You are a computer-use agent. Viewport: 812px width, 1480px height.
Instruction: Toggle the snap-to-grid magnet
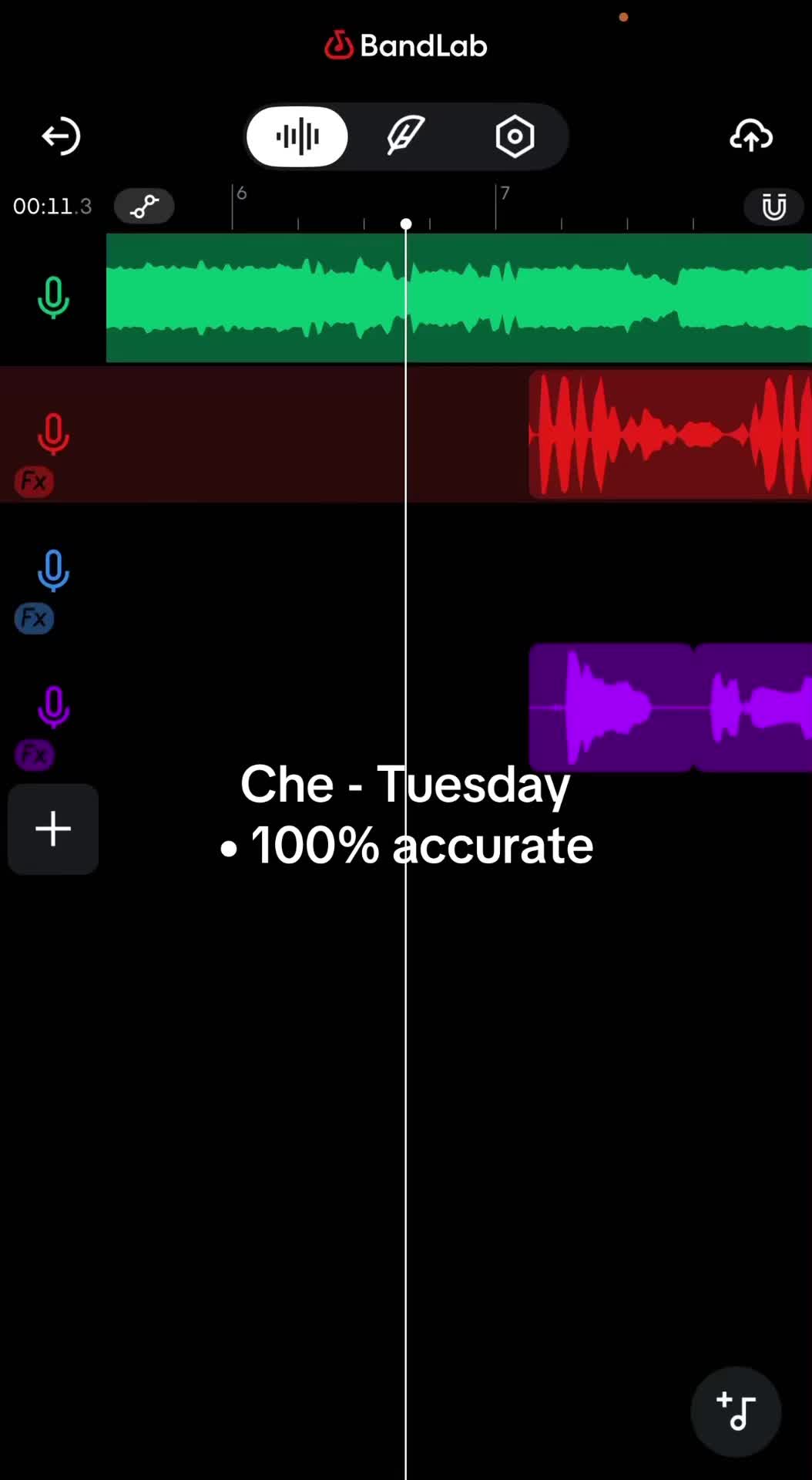pos(773,207)
